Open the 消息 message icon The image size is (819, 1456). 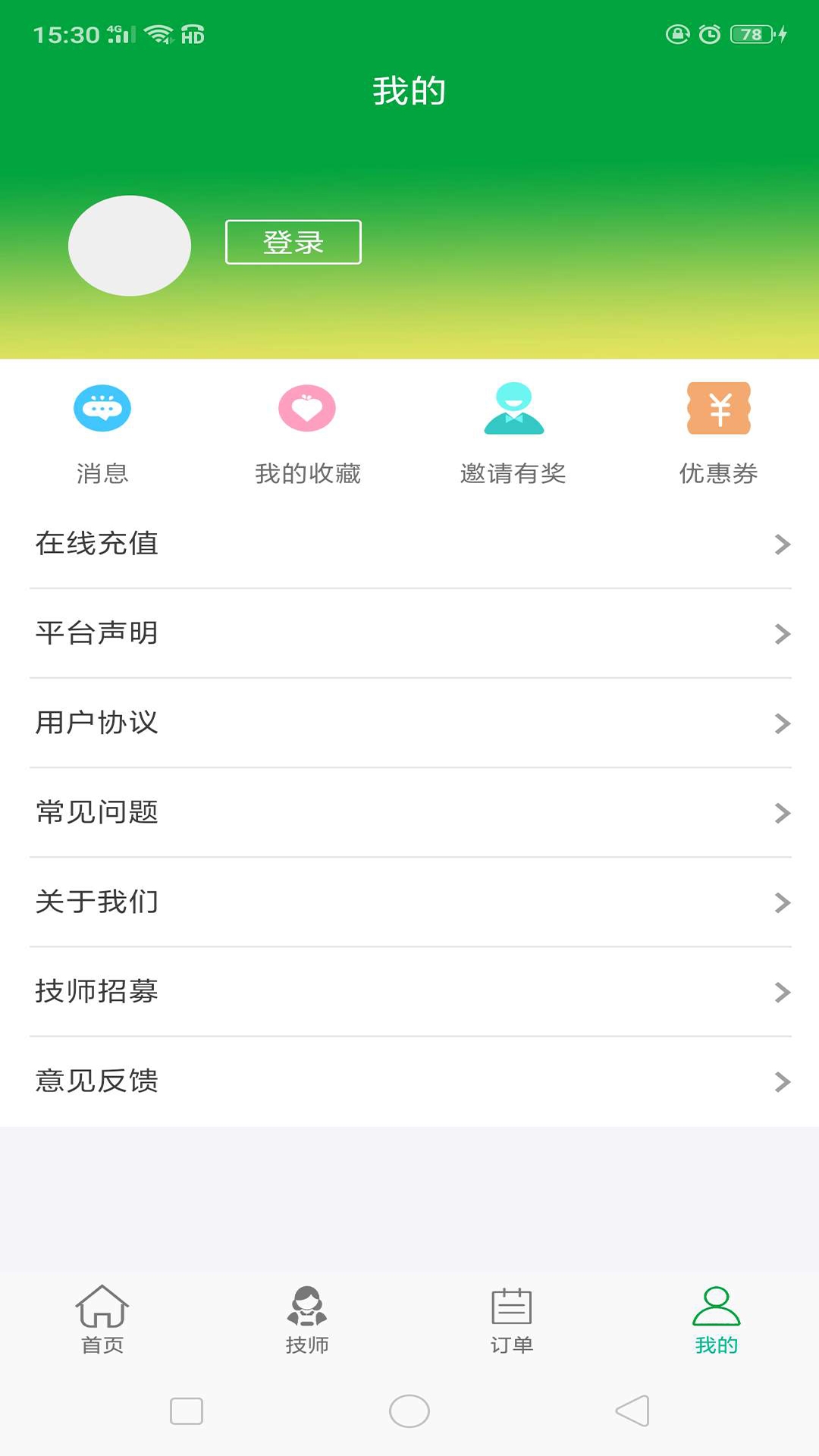(x=103, y=408)
